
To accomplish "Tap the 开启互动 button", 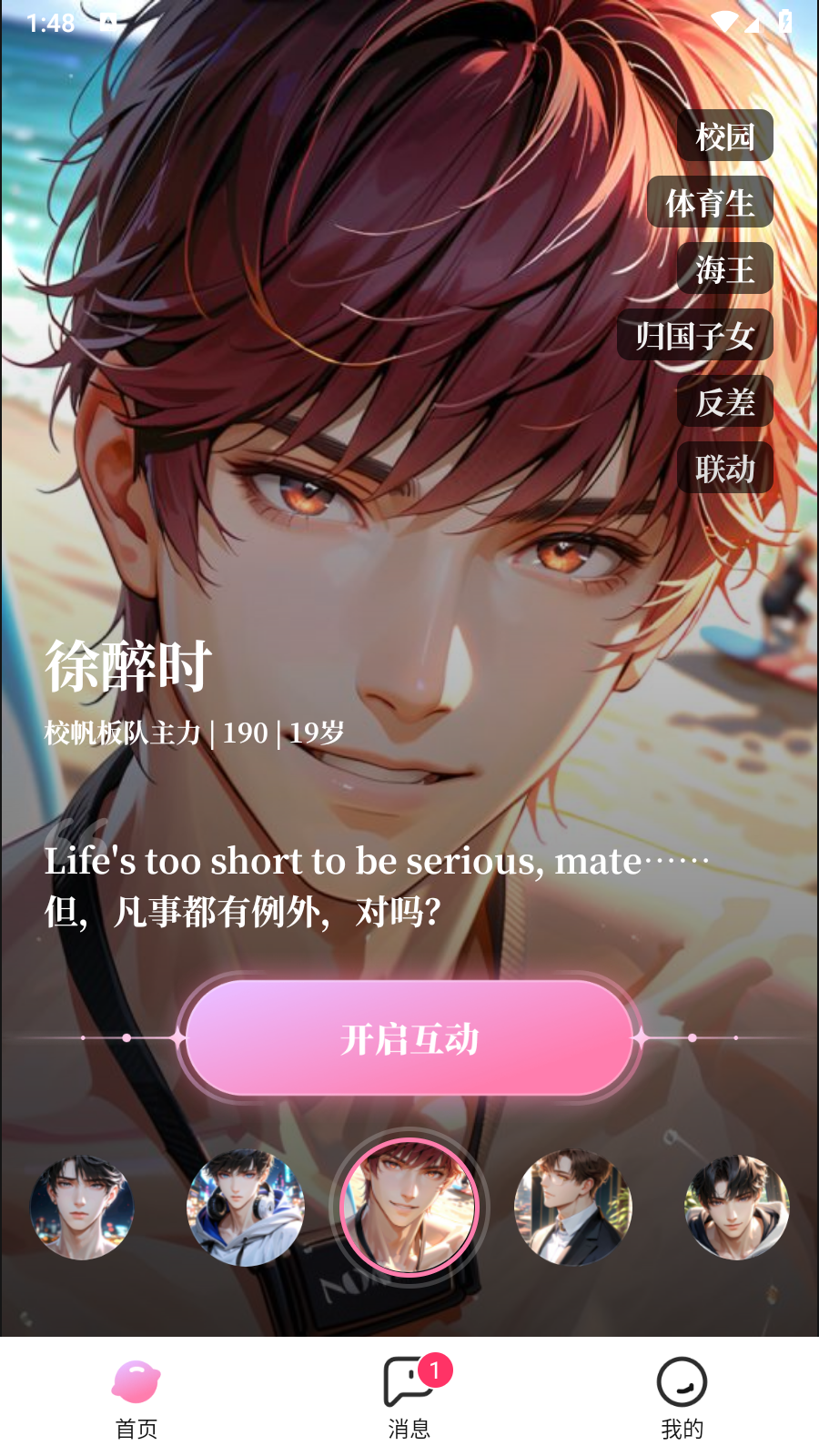I will [x=409, y=1038].
